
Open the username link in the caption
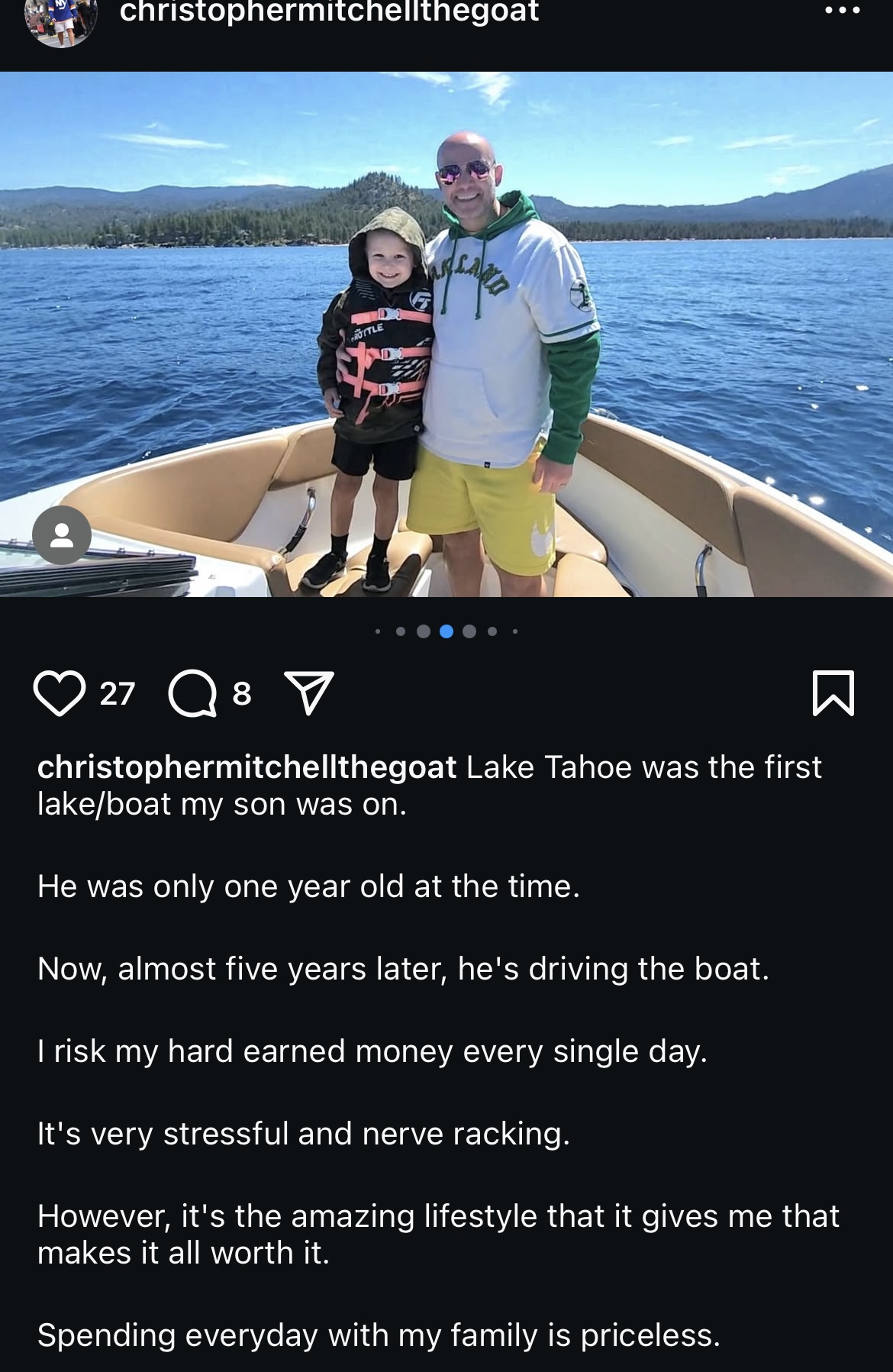[247, 767]
